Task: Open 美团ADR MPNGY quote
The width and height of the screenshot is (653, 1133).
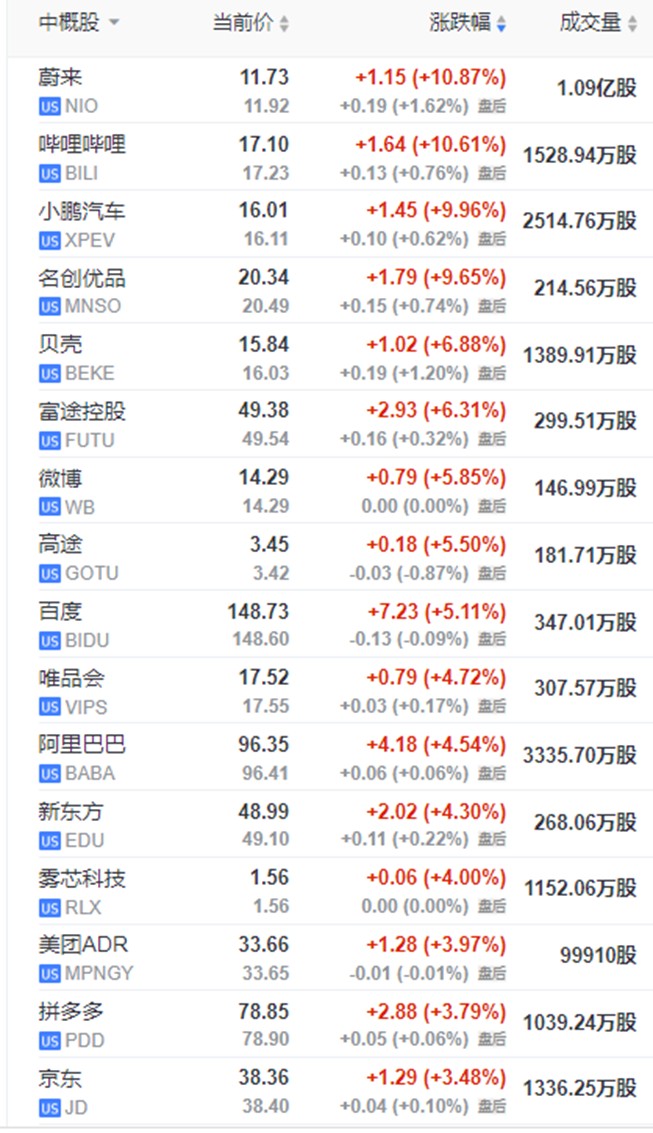Action: coord(330,957)
